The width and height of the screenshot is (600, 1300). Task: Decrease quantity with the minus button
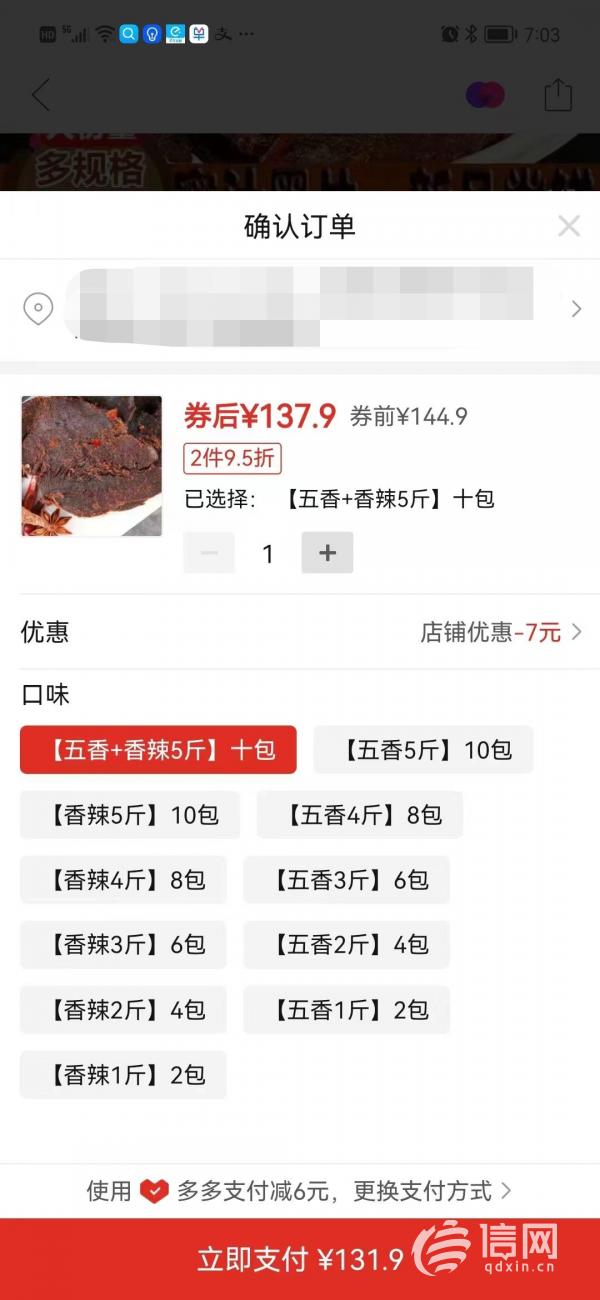tap(209, 553)
